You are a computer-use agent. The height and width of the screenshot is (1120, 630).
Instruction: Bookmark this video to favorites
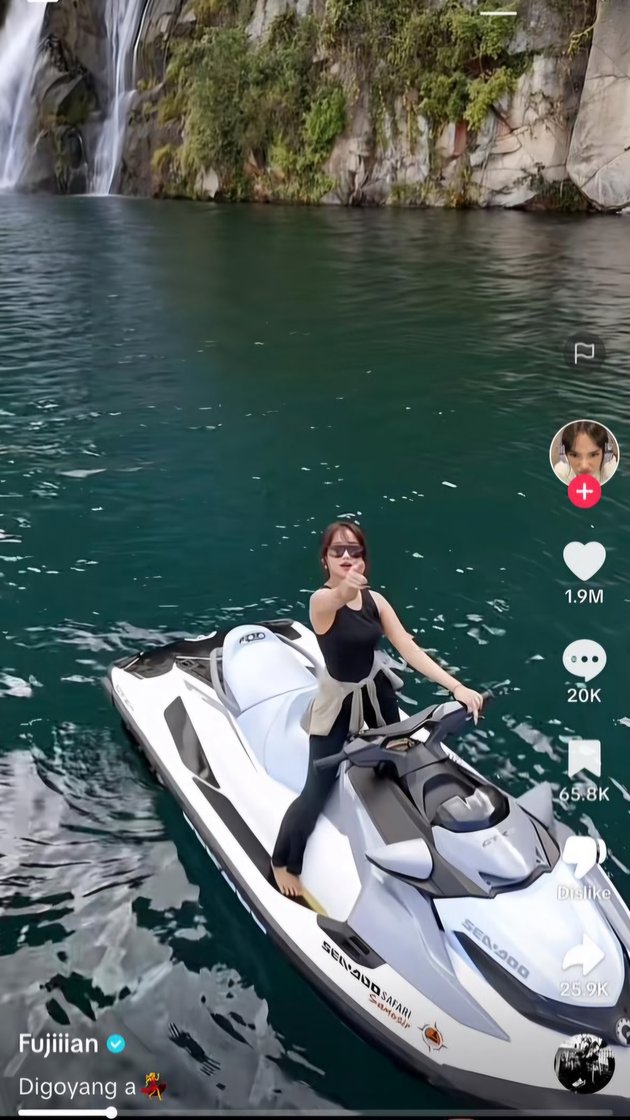(x=584, y=758)
